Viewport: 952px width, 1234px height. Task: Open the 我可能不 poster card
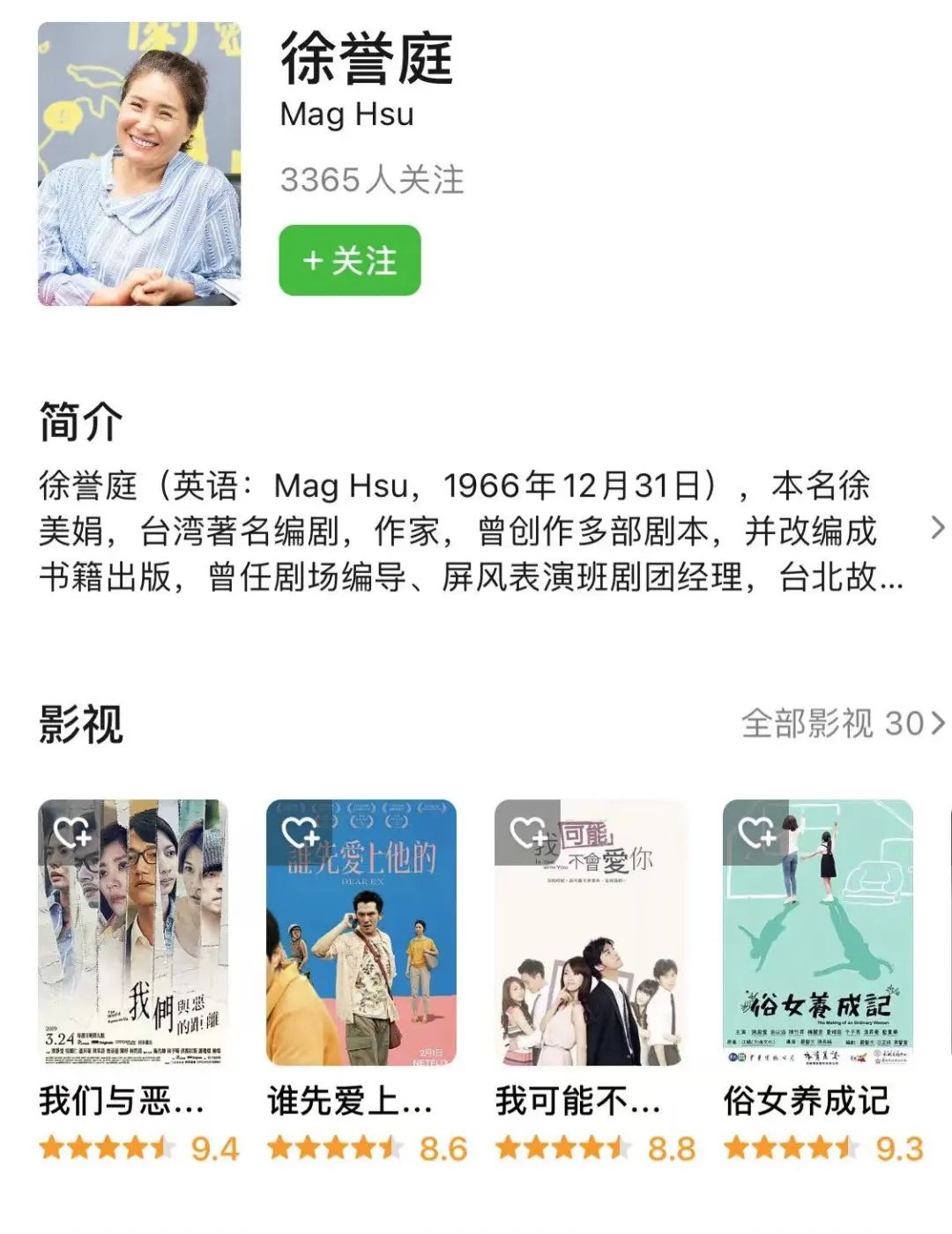click(590, 933)
